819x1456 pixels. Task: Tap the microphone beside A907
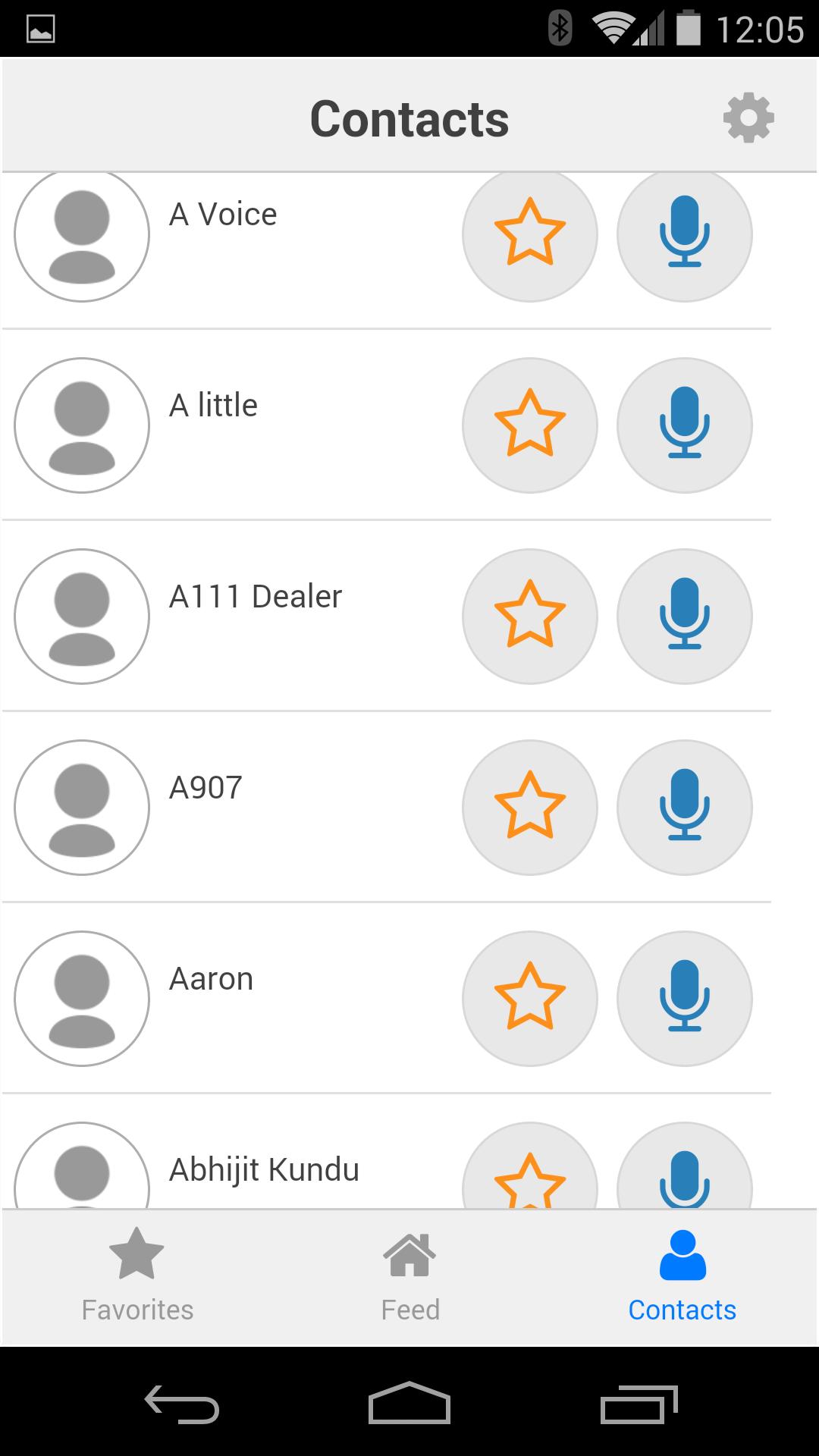coord(684,808)
